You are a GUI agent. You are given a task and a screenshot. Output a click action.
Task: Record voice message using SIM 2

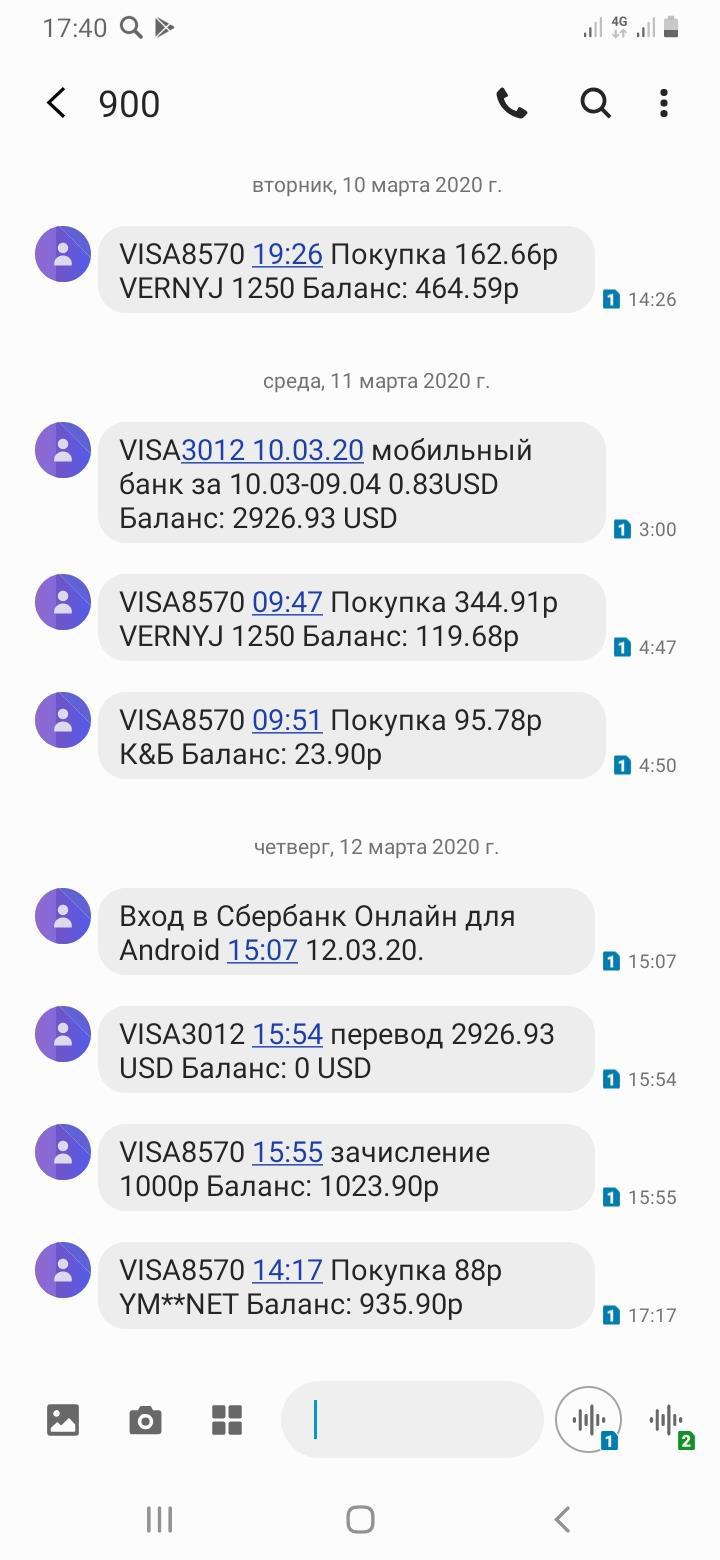point(667,1420)
